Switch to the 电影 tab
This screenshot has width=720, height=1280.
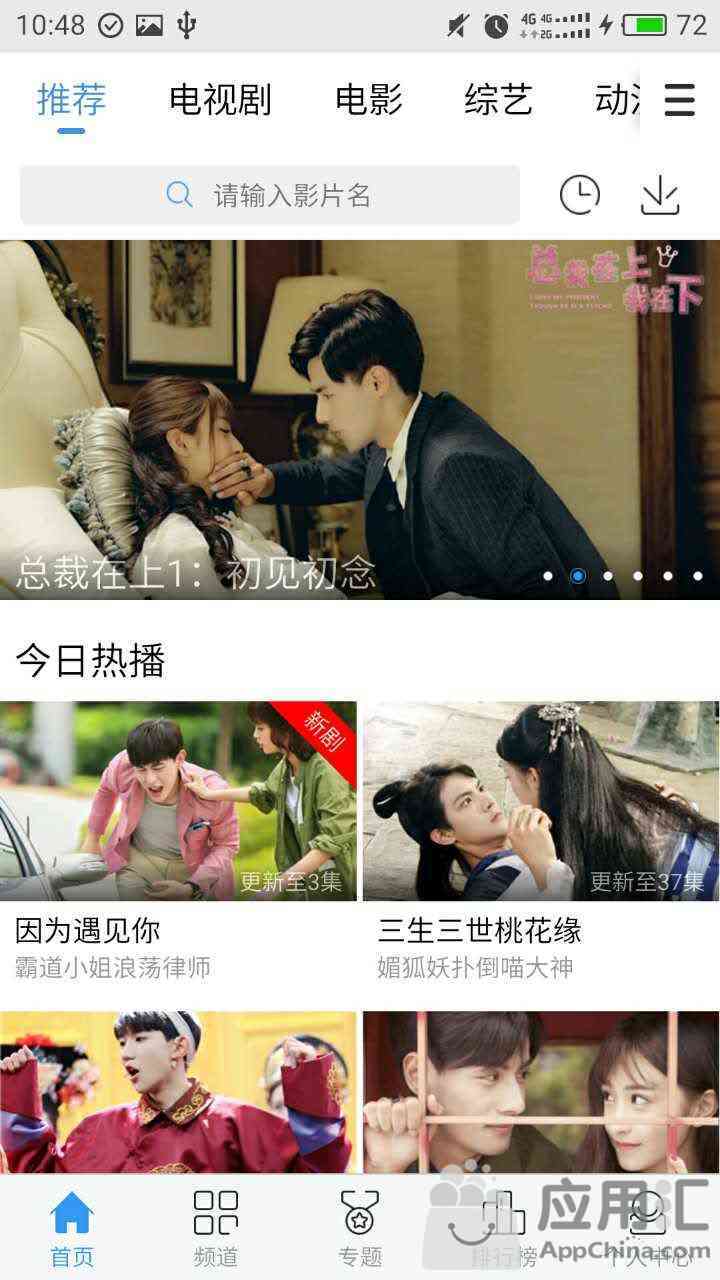[x=369, y=100]
